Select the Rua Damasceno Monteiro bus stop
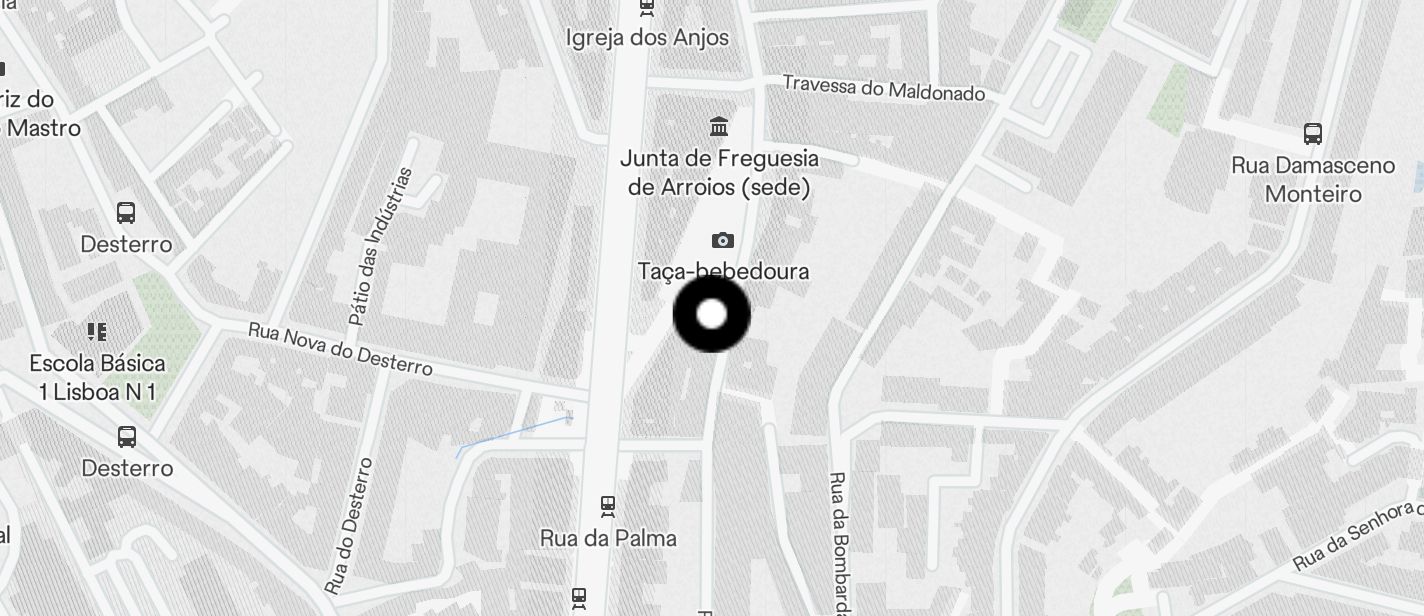 tap(1313, 134)
